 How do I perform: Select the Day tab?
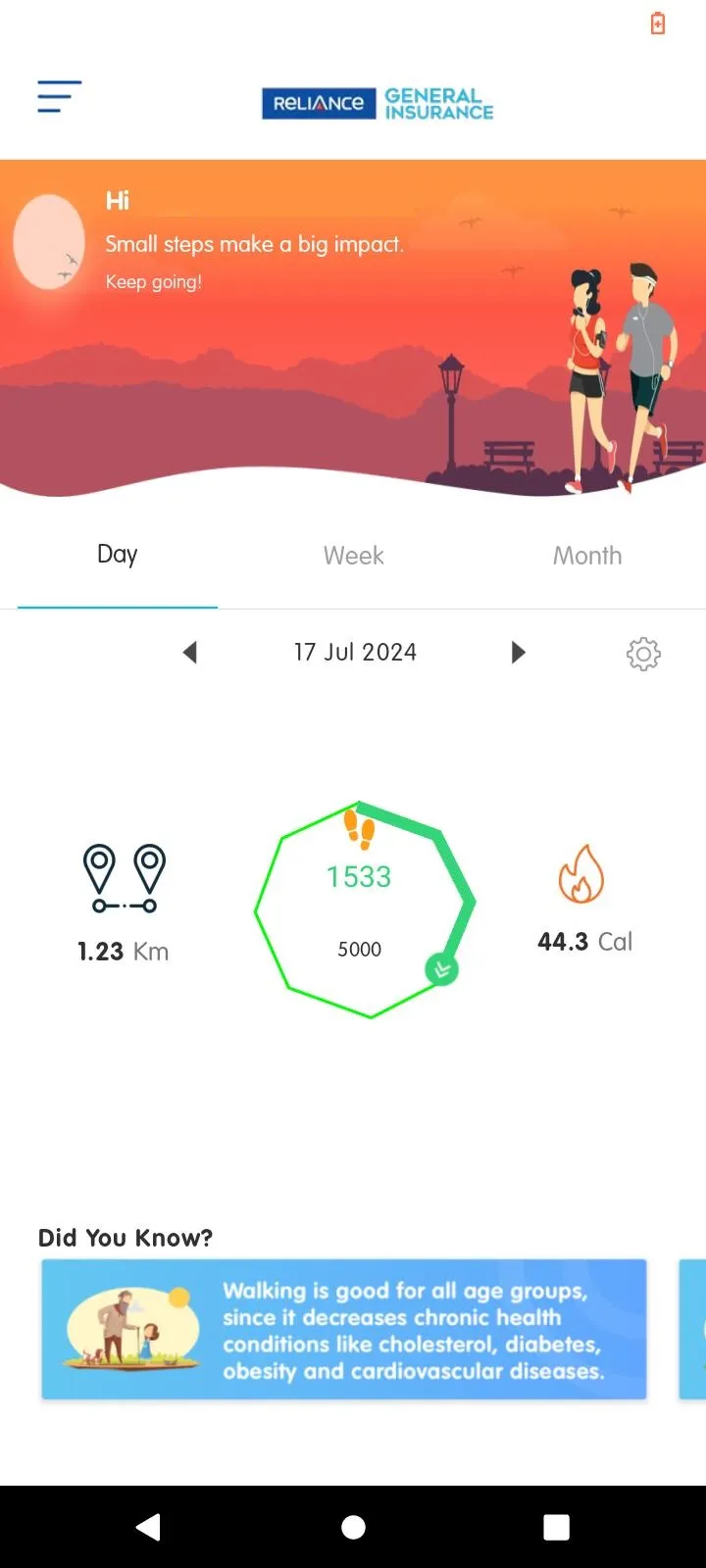coord(118,555)
